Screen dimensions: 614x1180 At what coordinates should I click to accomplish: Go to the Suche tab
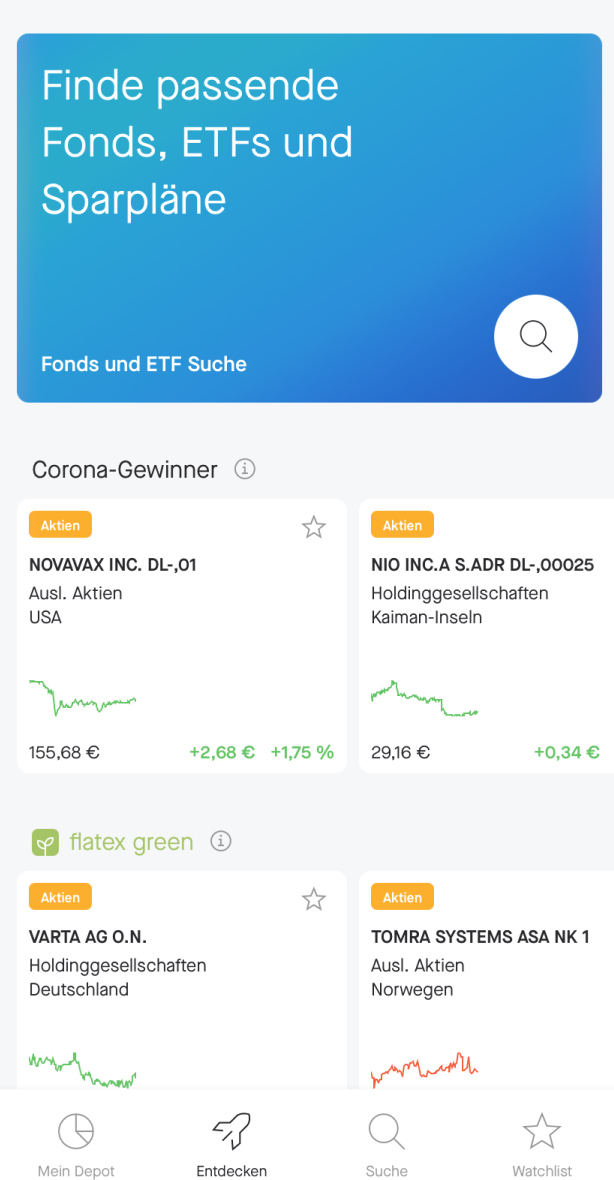click(x=386, y=1145)
